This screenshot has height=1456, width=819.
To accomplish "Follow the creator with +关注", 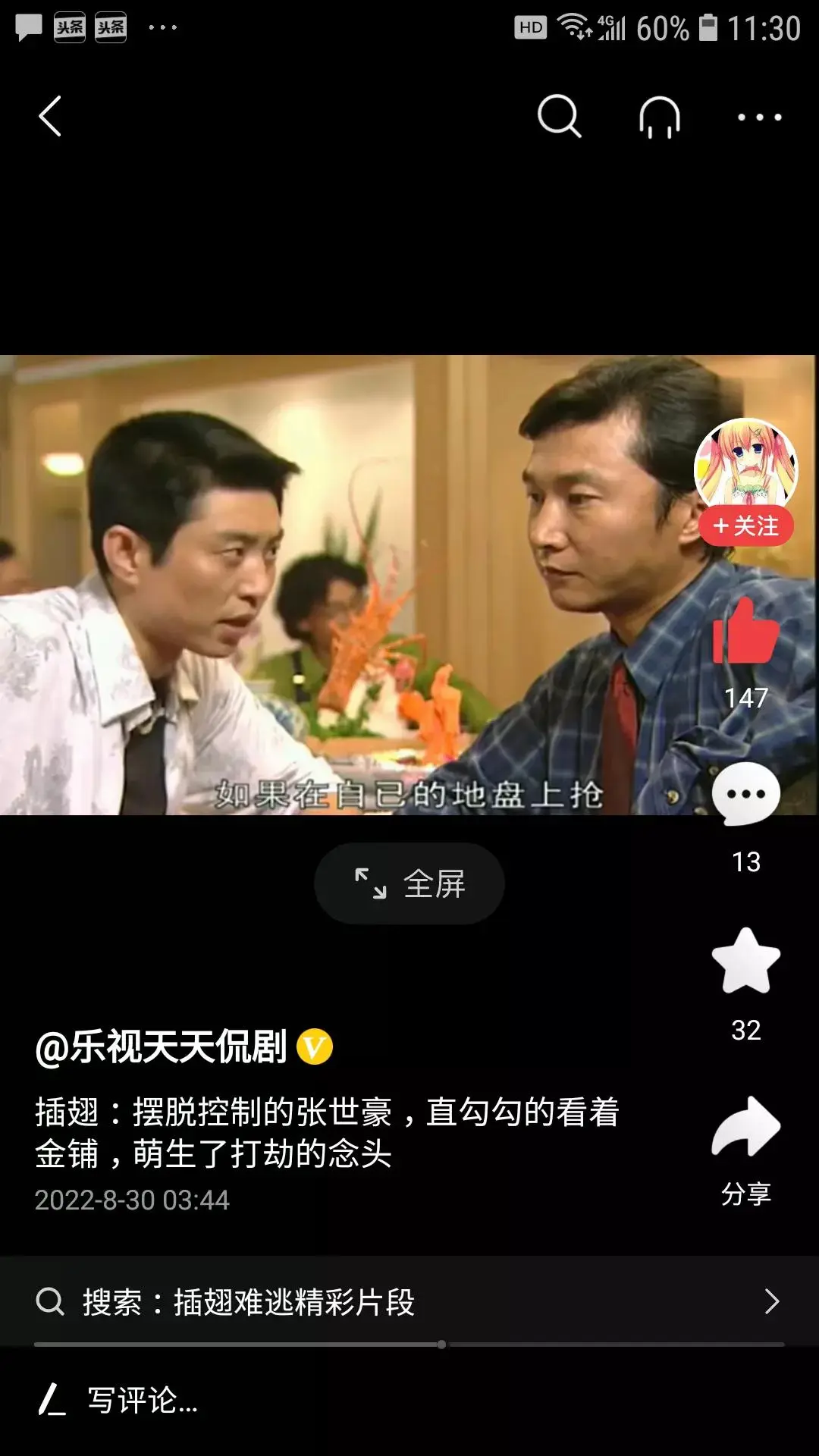I will pos(745,526).
